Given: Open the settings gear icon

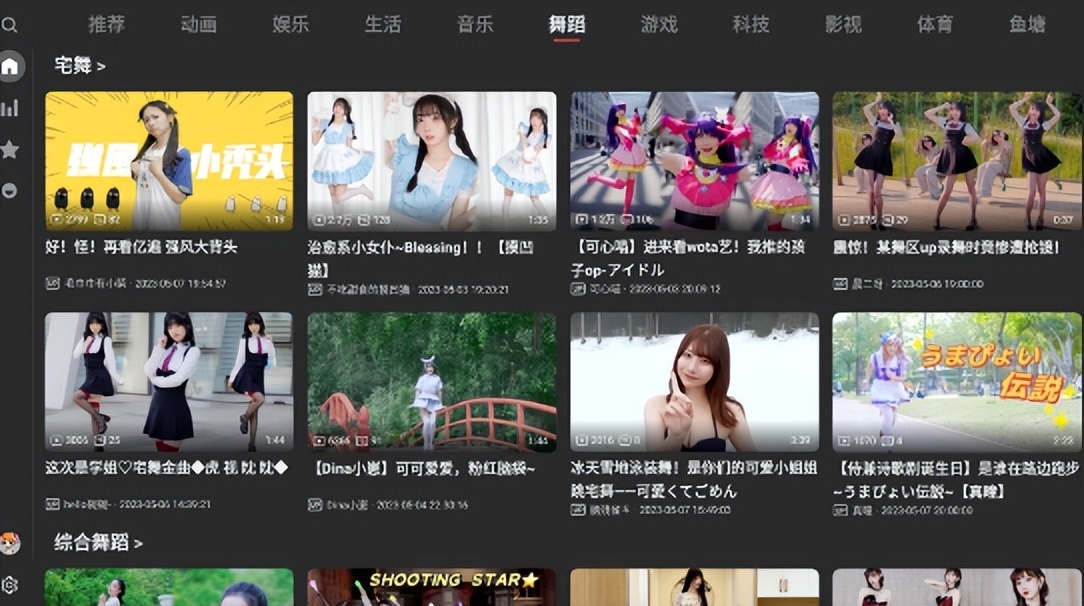Looking at the screenshot, I should (x=10, y=585).
